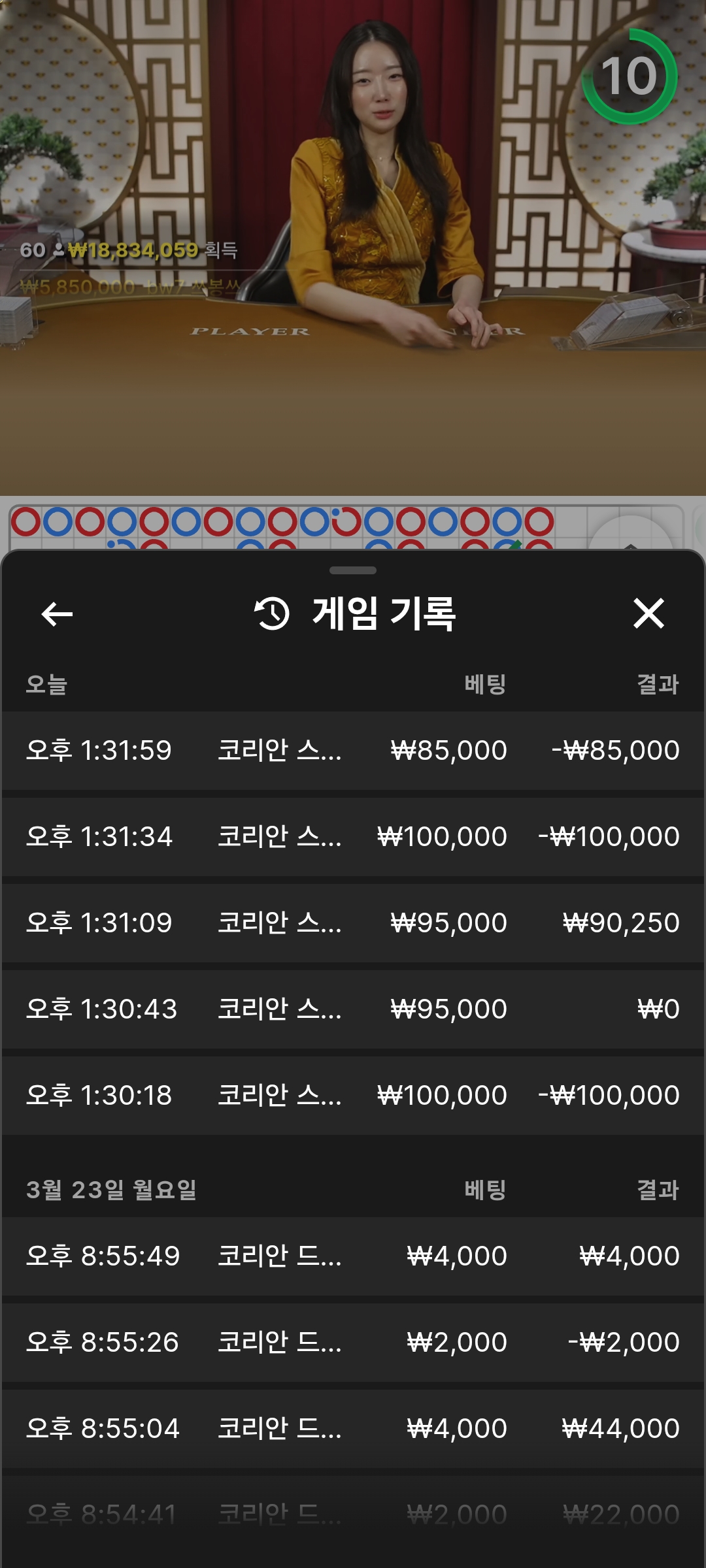Go back from the 게임 기록 panel
This screenshot has width=706, height=1568.
click(57, 614)
